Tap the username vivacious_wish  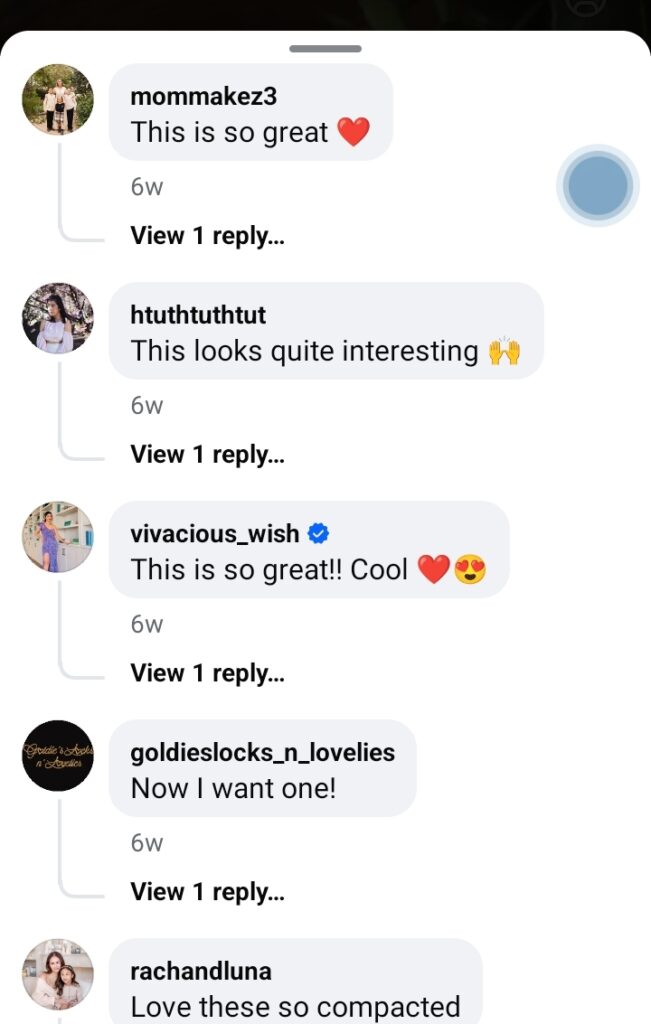pyautogui.click(x=215, y=534)
